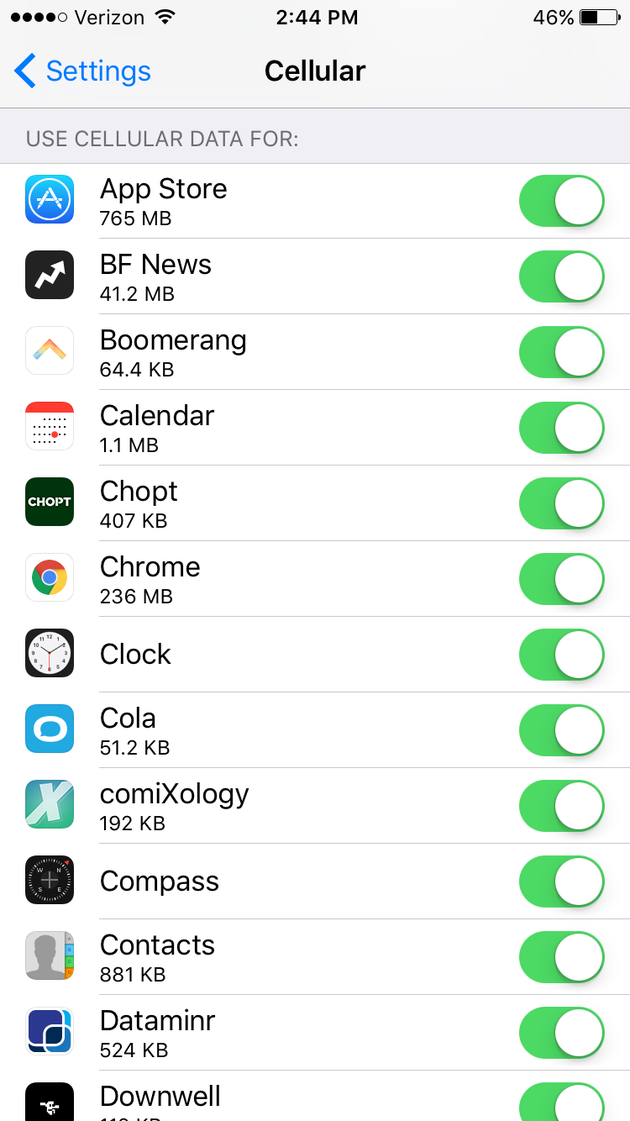Turn off cellular data for Contacts
This screenshot has width=630, height=1121.
click(562, 957)
